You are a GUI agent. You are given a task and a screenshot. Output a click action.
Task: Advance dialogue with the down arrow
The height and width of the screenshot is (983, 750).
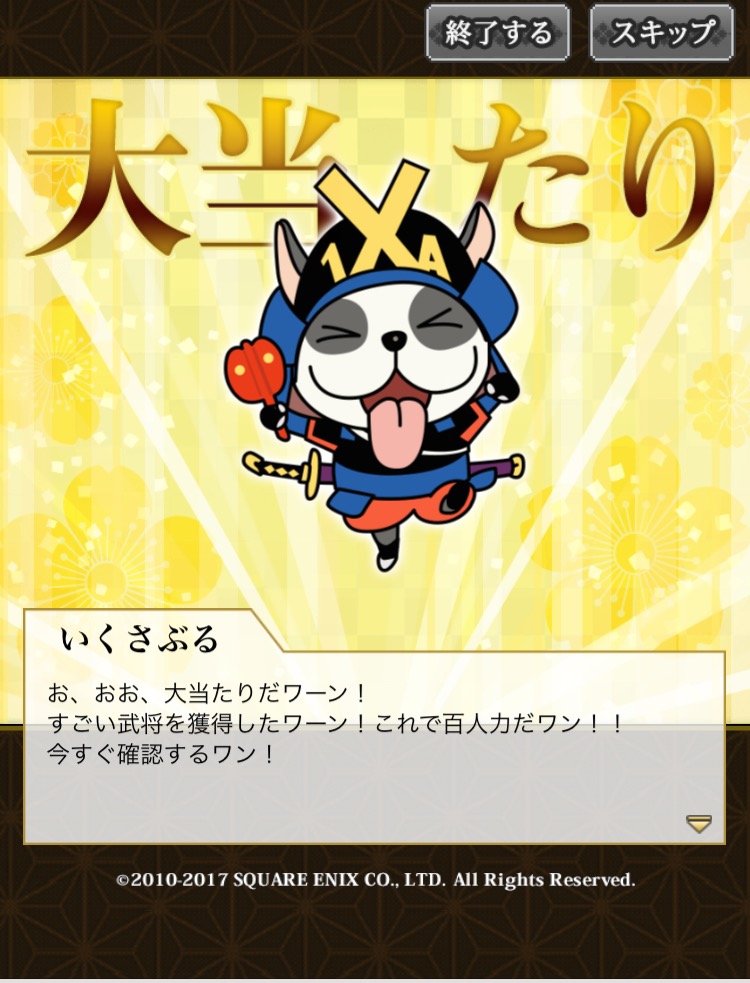(x=698, y=823)
